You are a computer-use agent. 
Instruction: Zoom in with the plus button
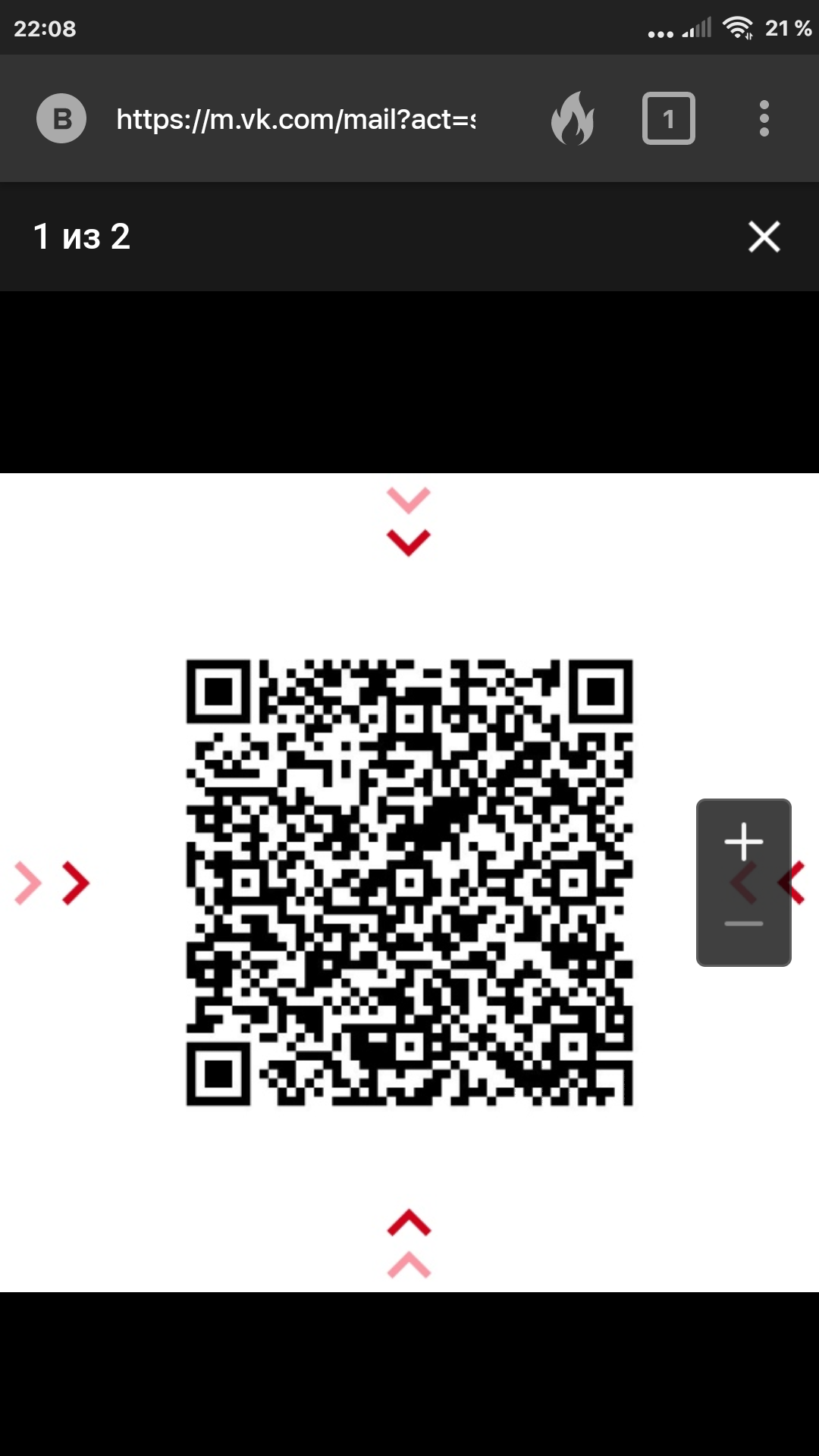744,841
